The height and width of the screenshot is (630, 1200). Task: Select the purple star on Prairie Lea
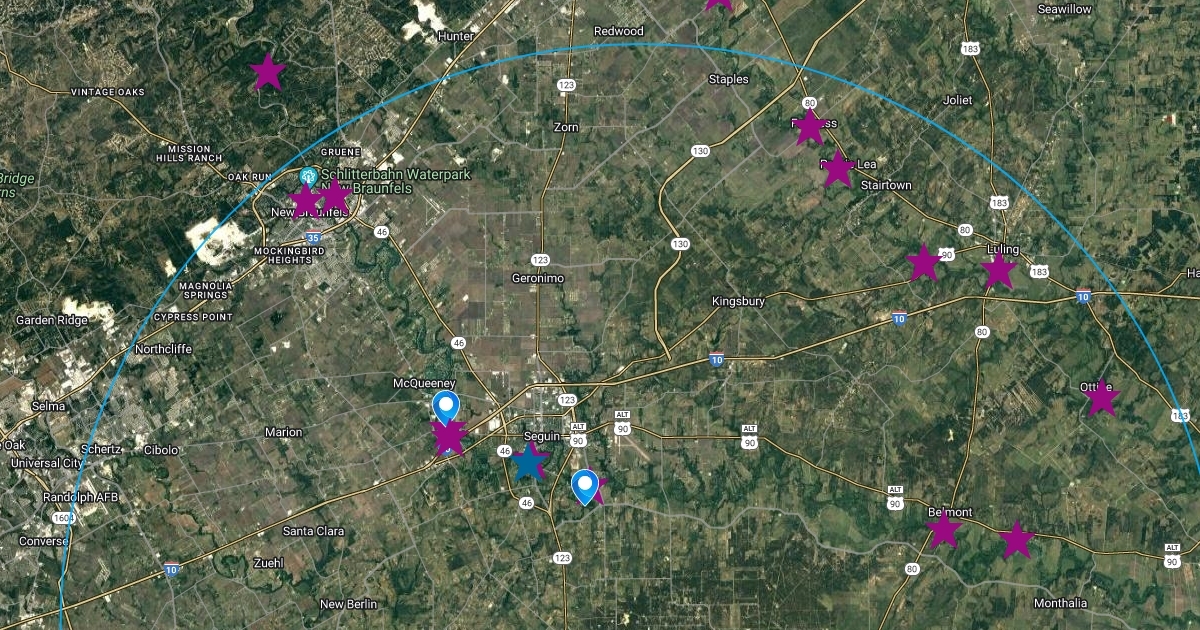pos(838,170)
